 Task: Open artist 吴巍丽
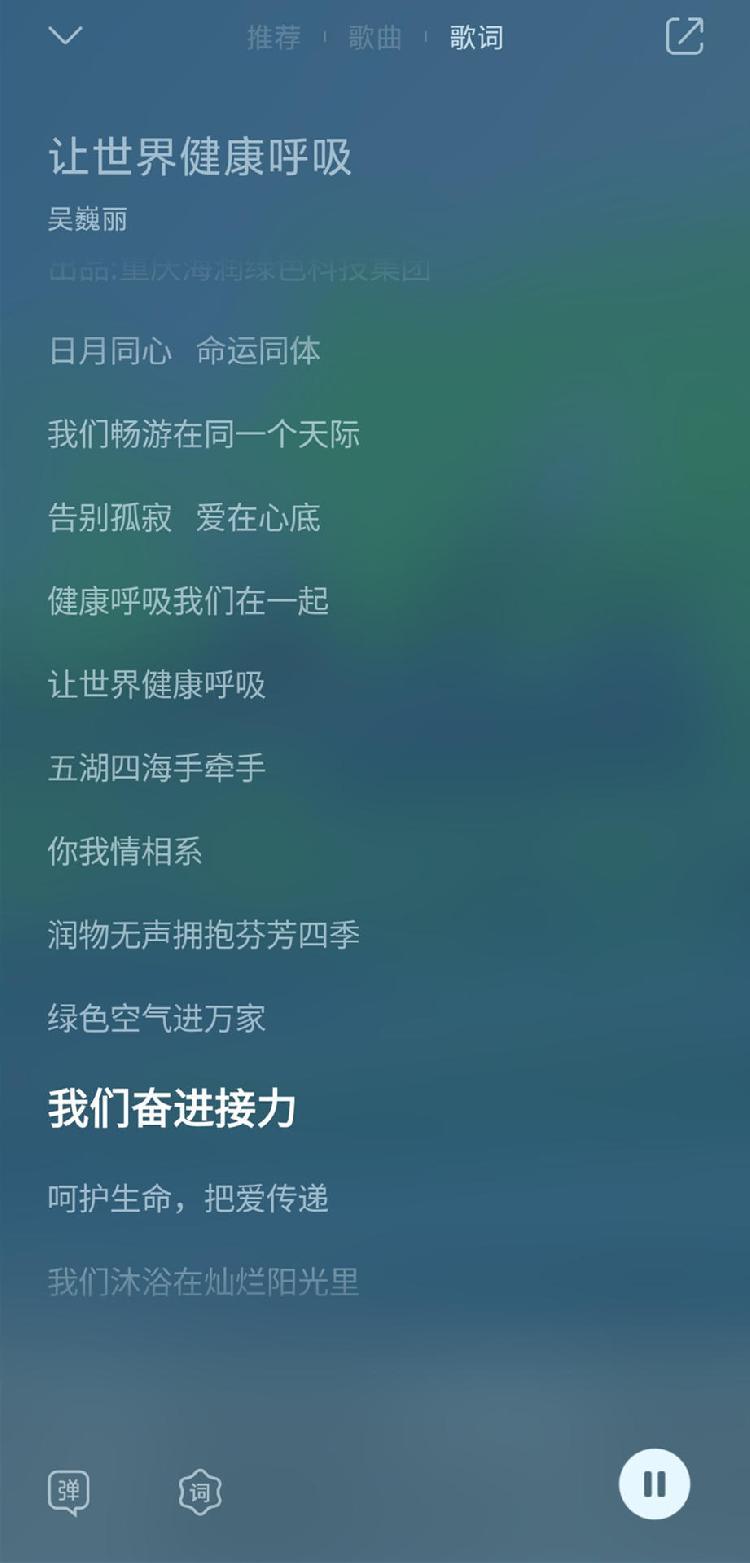[x=88, y=219]
